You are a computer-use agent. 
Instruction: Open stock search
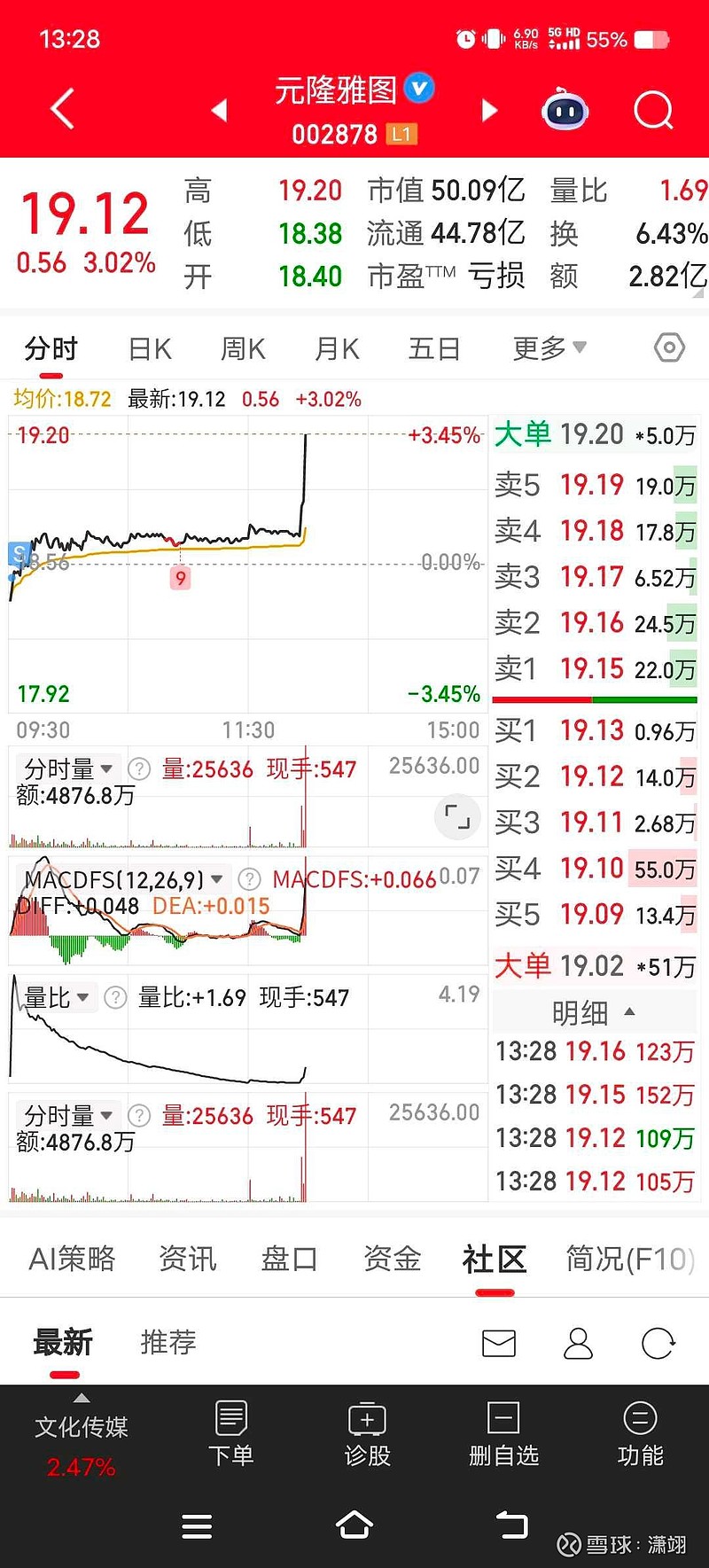[654, 110]
